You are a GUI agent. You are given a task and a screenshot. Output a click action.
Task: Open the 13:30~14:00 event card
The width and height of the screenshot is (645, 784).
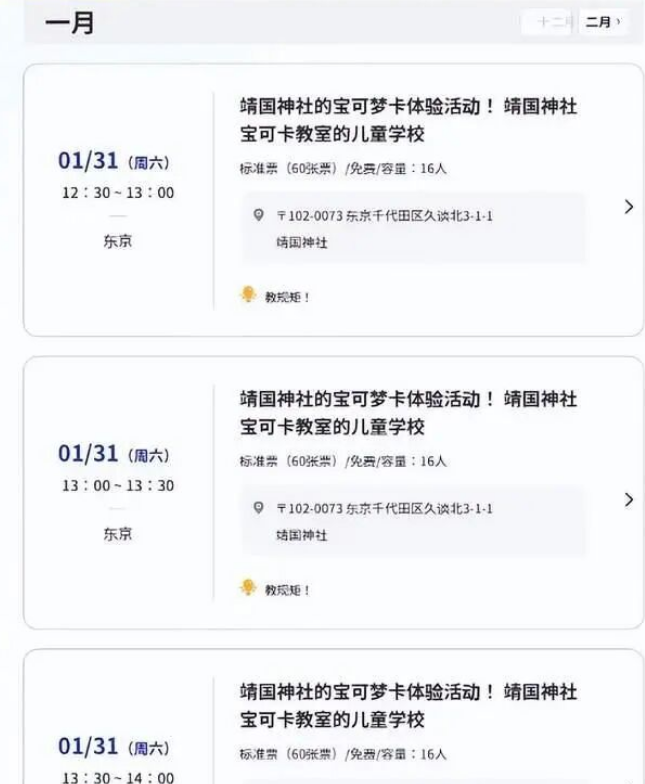click(x=334, y=716)
